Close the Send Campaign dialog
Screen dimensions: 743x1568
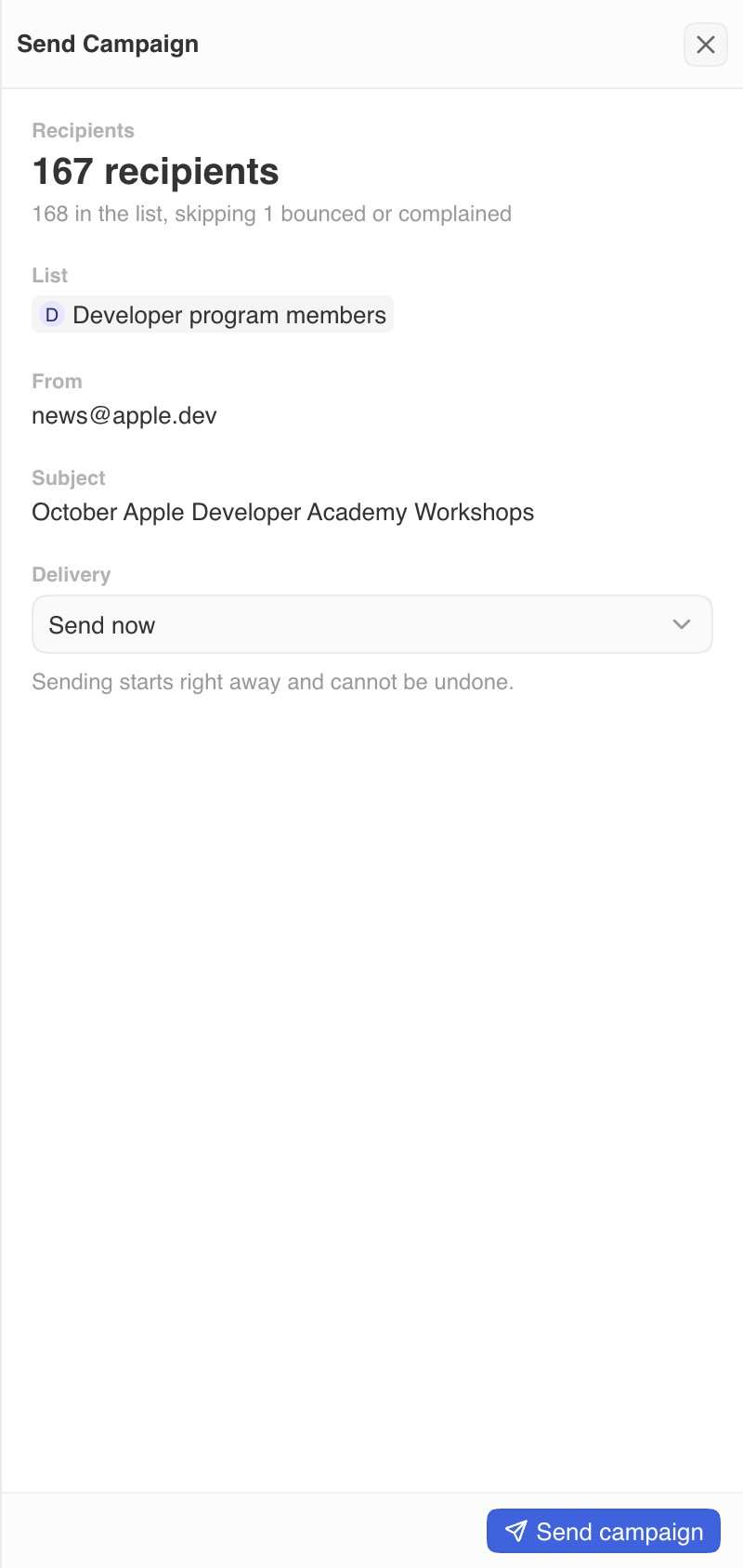(706, 45)
